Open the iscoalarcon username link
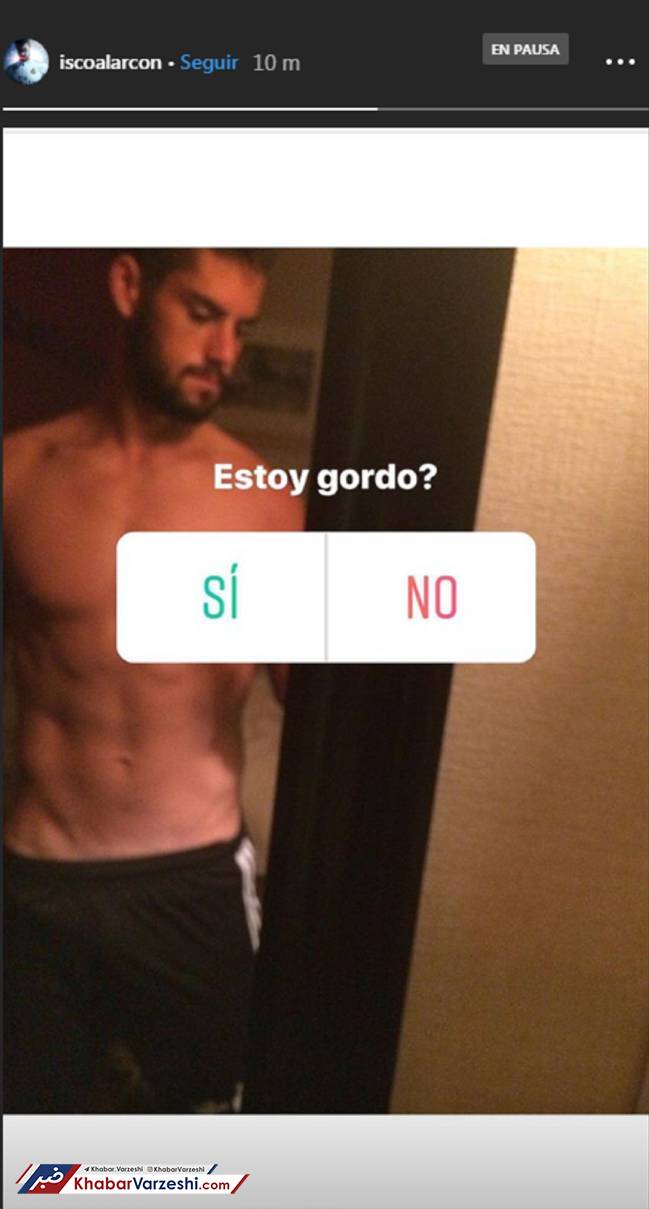 tap(110, 62)
